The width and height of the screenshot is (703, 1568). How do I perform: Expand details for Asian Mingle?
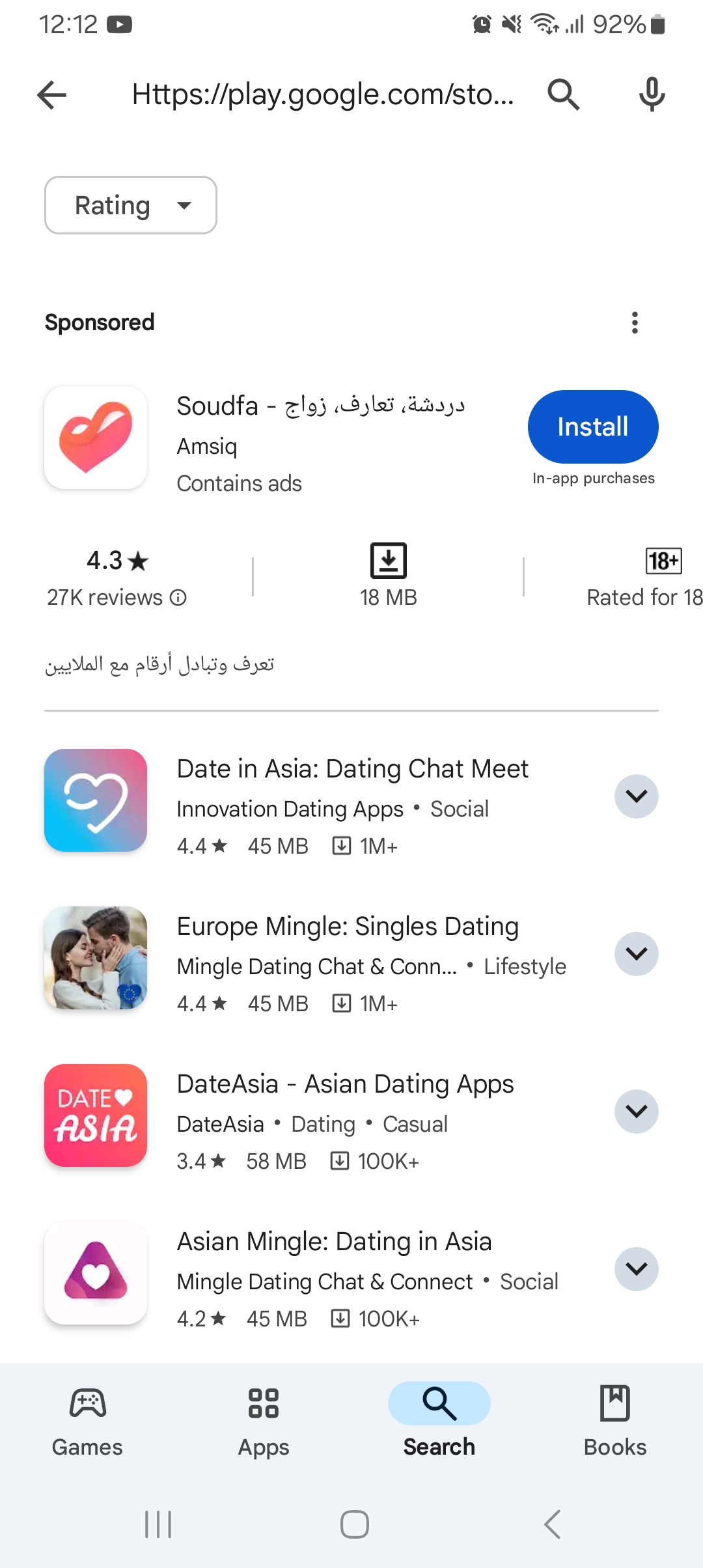click(x=637, y=1269)
